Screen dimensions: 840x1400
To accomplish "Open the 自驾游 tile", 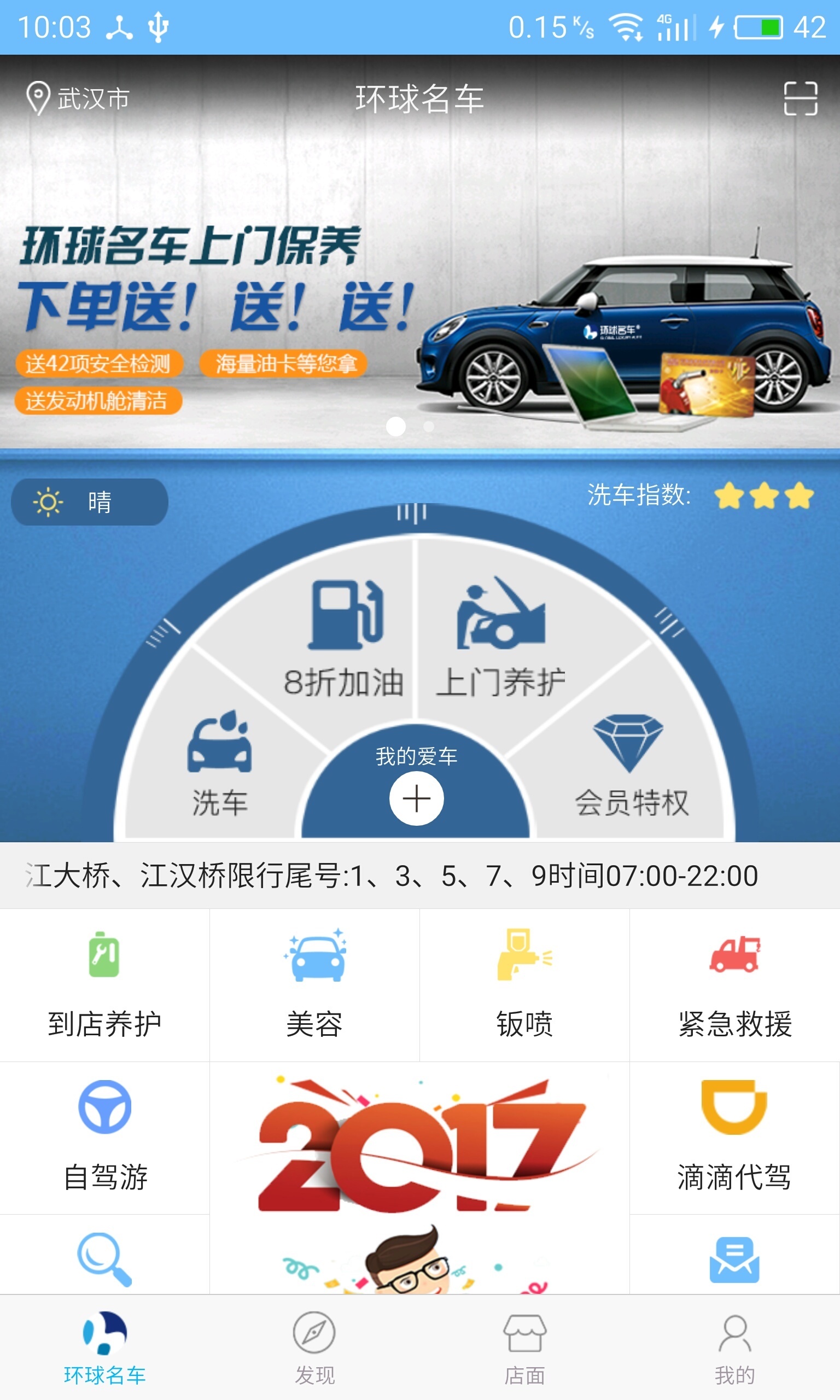I will [104, 1137].
